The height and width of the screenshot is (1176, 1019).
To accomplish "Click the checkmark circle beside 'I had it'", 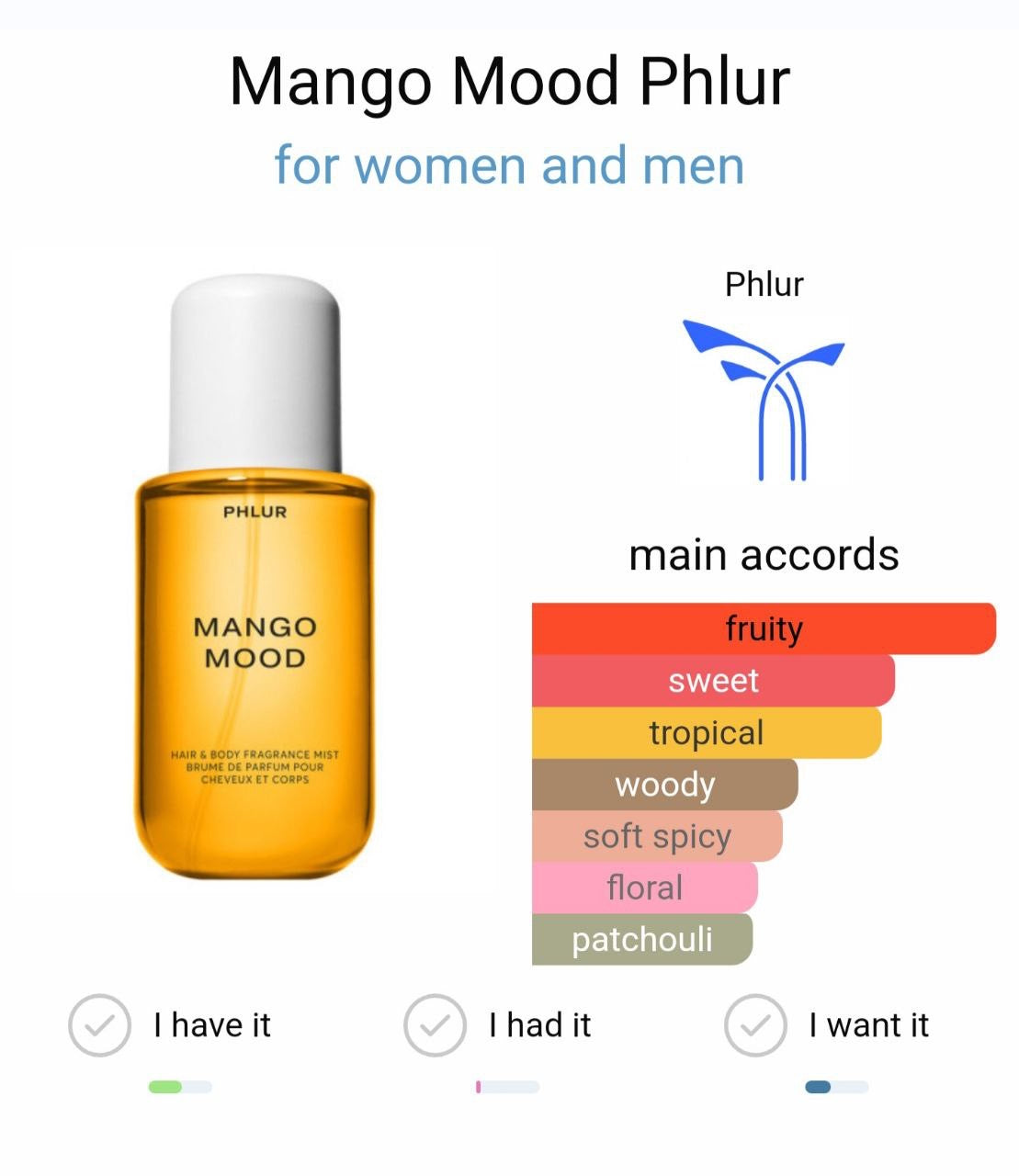I will (x=434, y=1026).
